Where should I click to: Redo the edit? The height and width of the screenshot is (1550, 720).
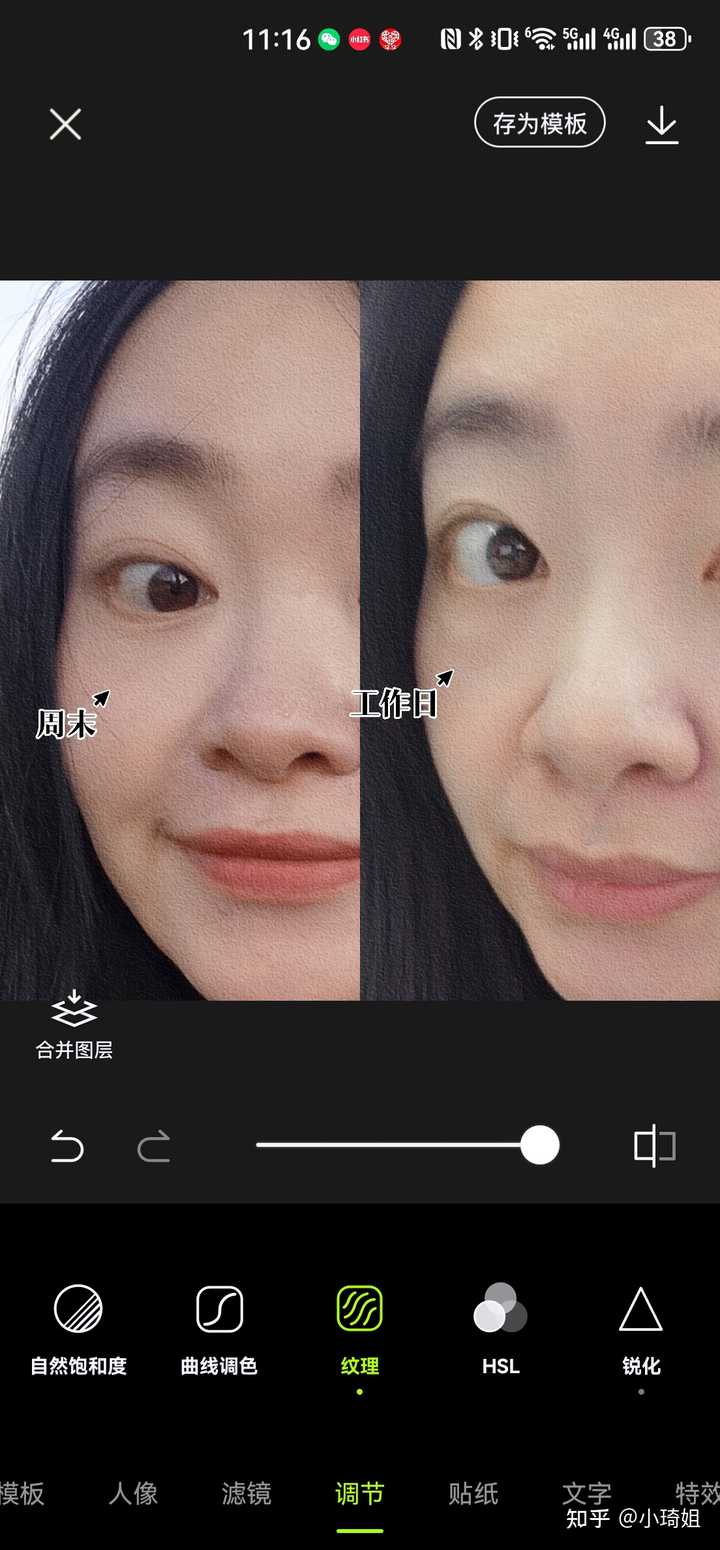[x=153, y=1146]
